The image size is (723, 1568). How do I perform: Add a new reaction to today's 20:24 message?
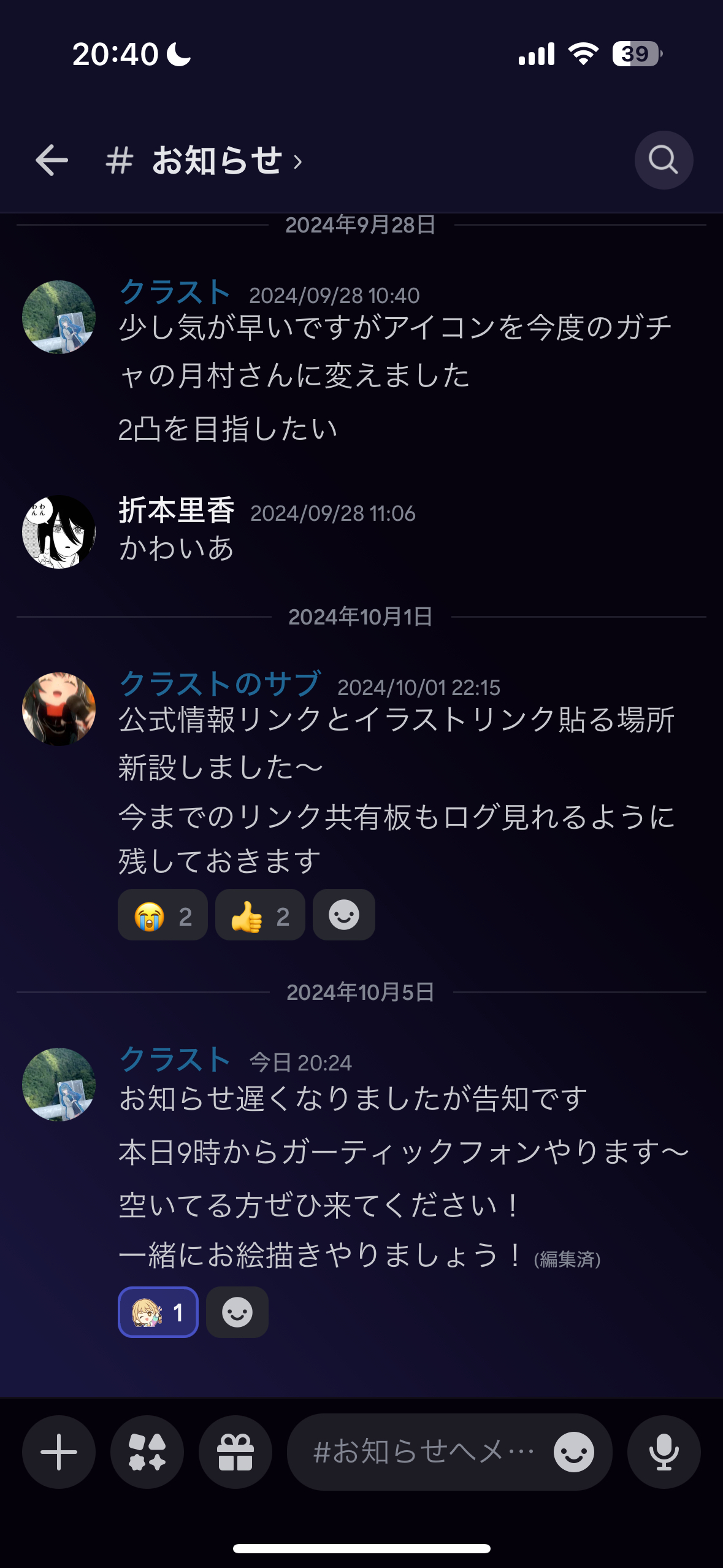click(x=237, y=1312)
